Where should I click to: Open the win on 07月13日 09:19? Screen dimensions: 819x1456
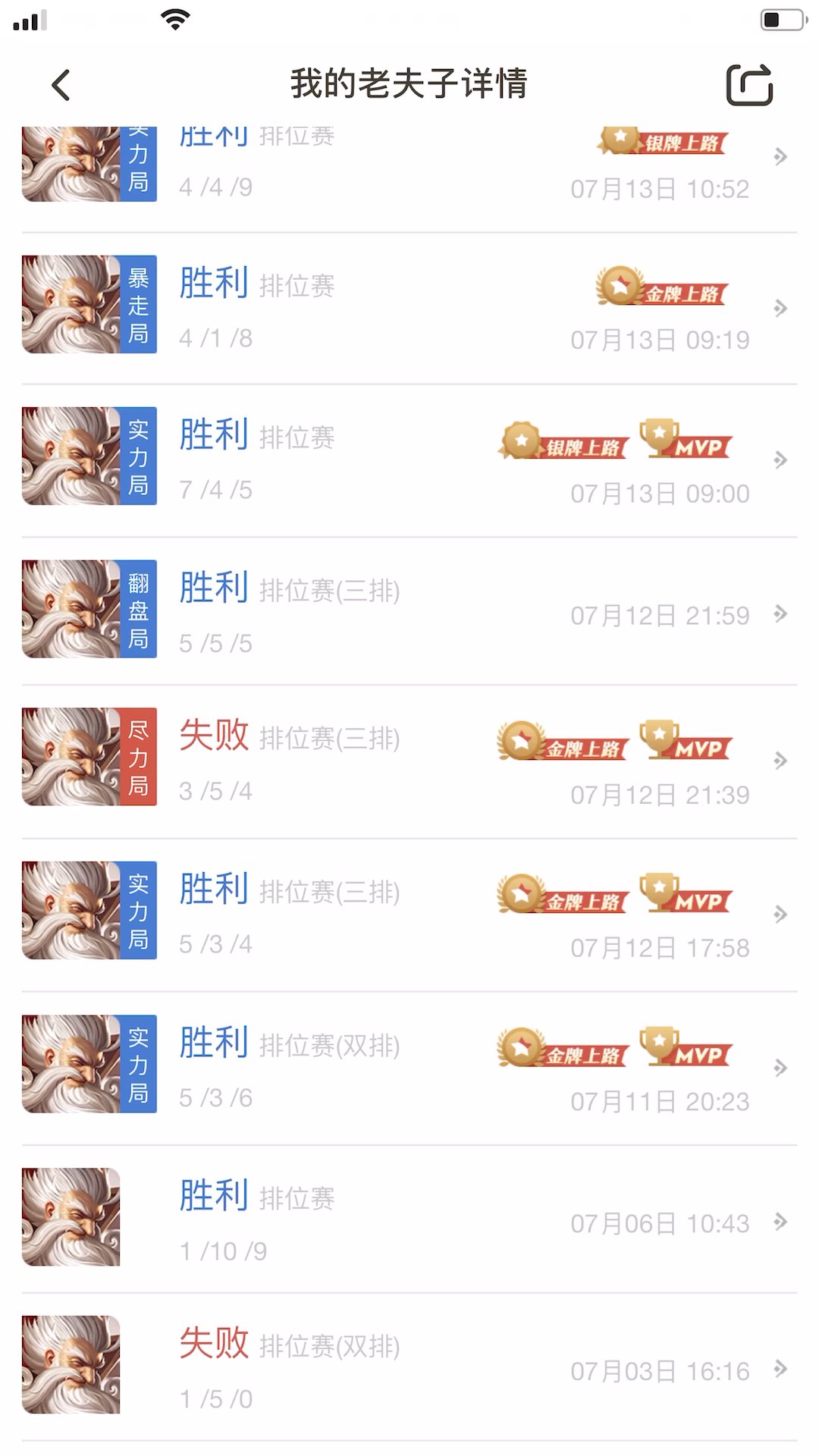coord(409,308)
